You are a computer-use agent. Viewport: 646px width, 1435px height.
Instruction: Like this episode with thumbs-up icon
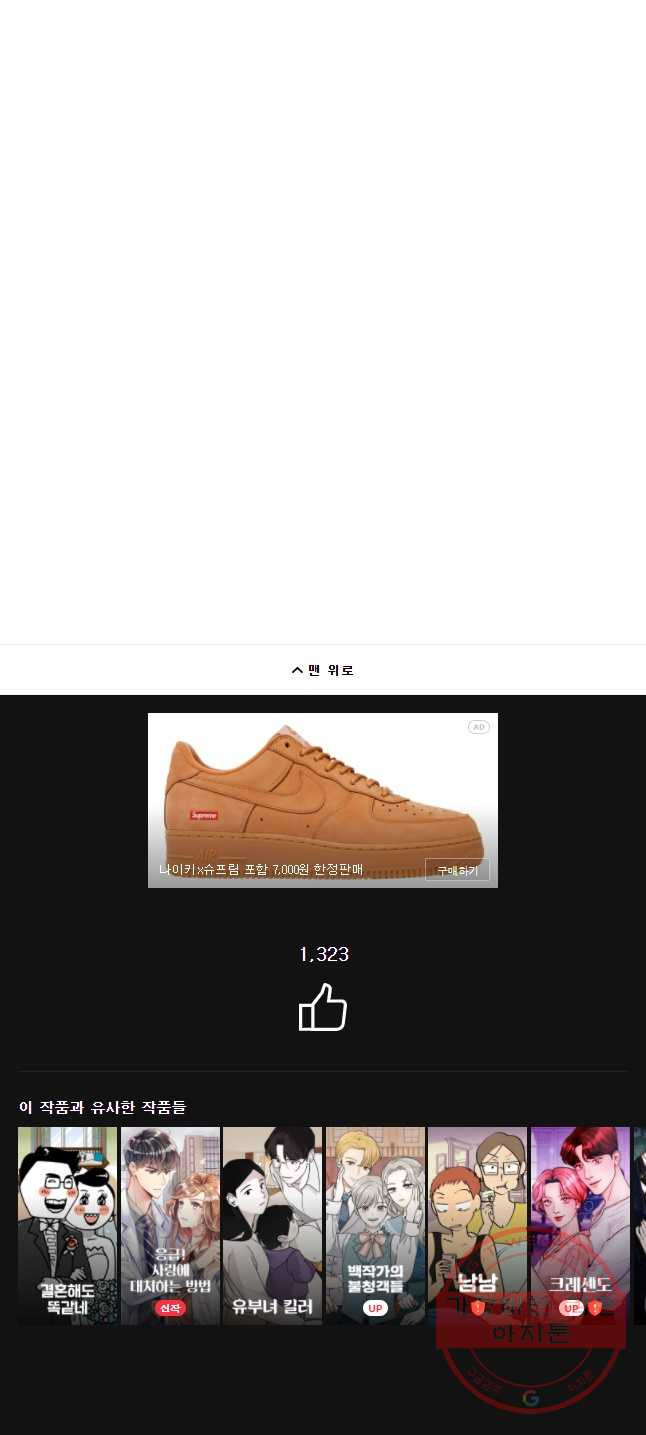[x=323, y=1007]
